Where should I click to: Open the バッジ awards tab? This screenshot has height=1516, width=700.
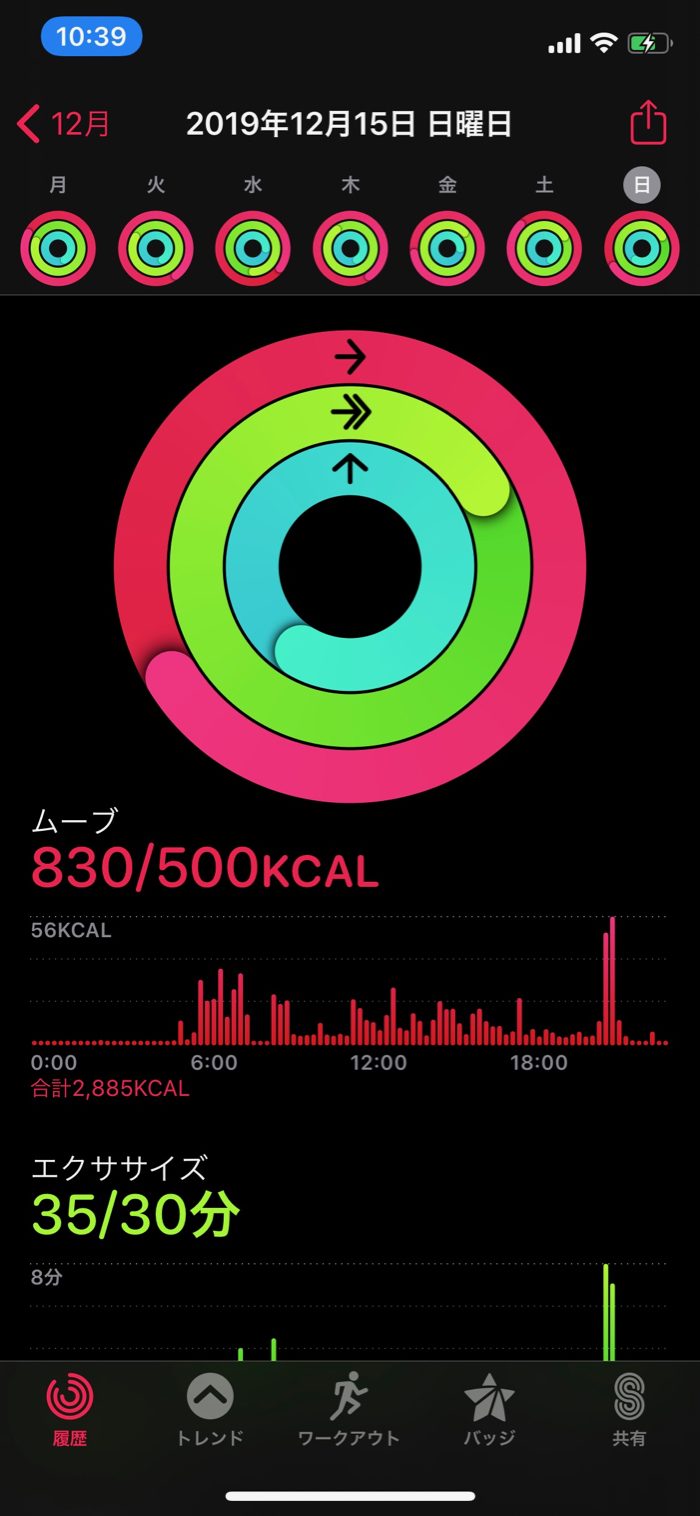[x=489, y=1410]
